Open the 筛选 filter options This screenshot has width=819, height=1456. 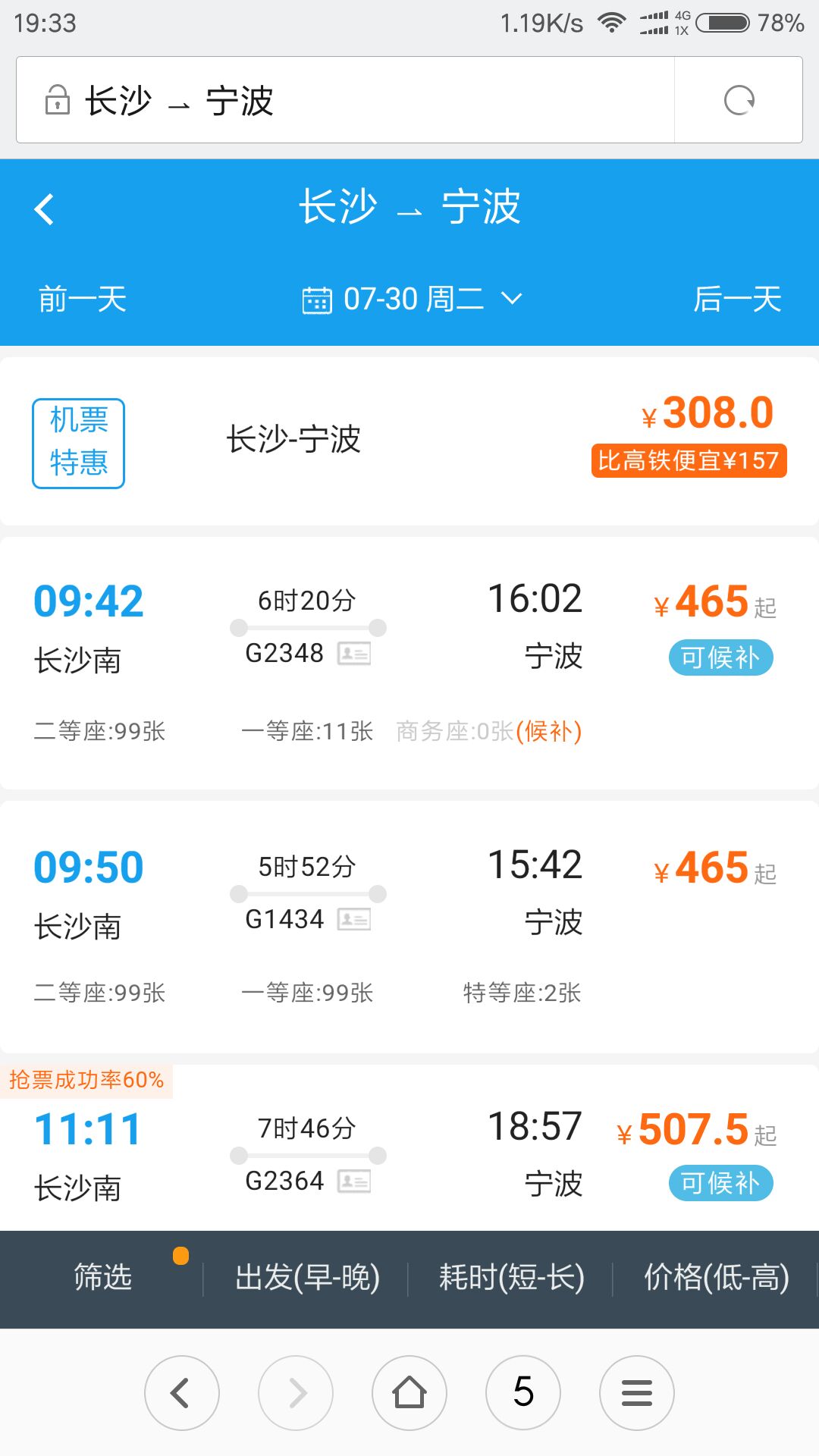(x=102, y=1277)
